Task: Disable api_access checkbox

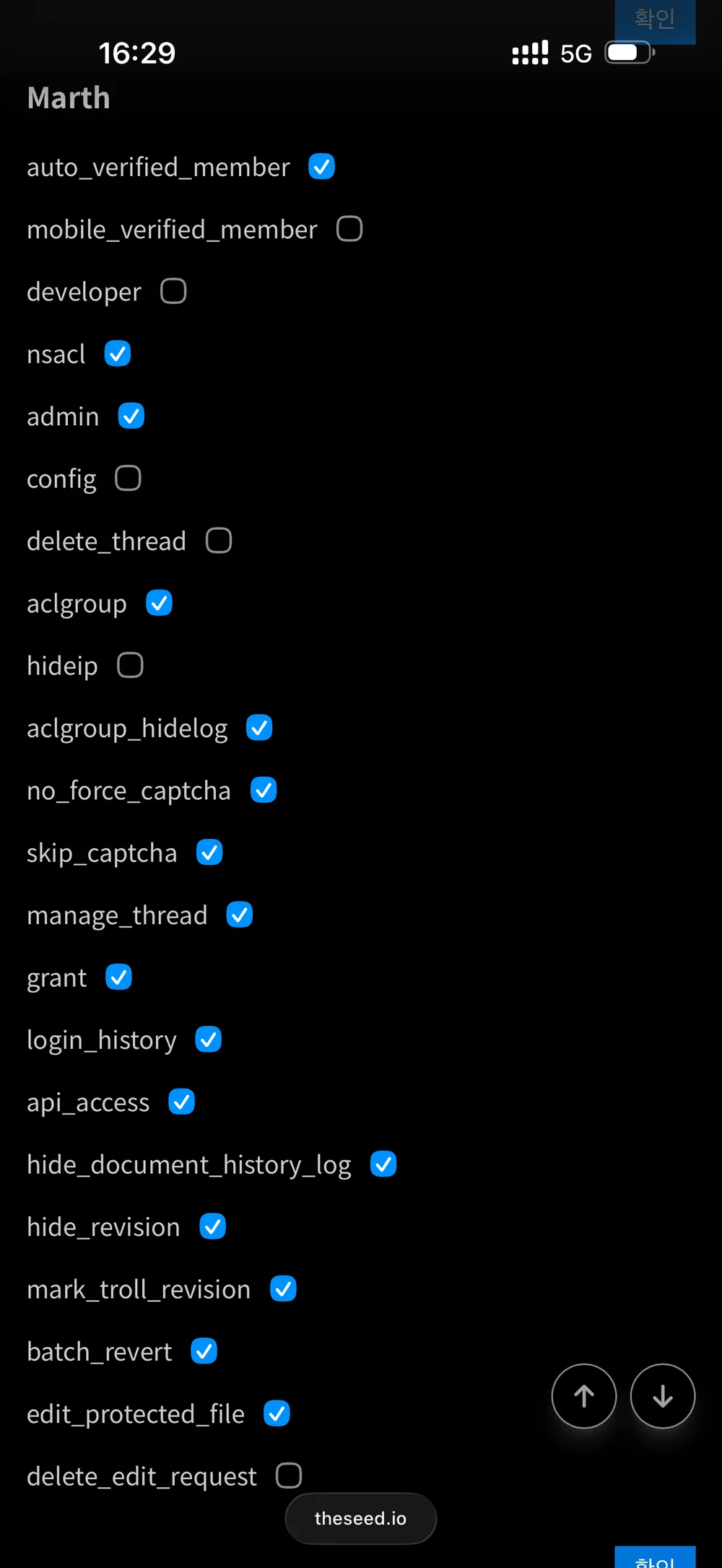Action: (x=181, y=1102)
